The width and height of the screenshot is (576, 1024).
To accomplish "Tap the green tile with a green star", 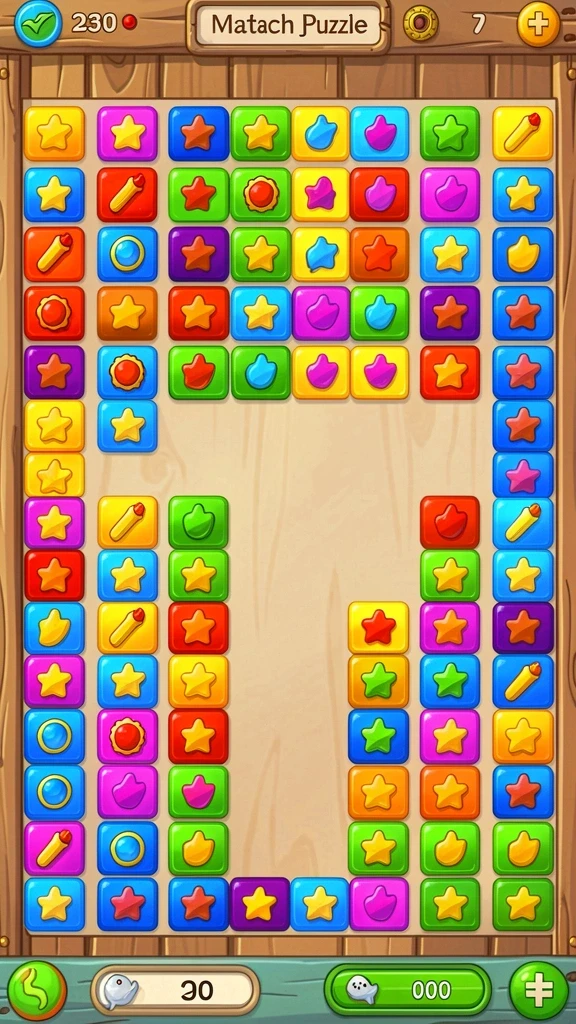I will click(450, 133).
